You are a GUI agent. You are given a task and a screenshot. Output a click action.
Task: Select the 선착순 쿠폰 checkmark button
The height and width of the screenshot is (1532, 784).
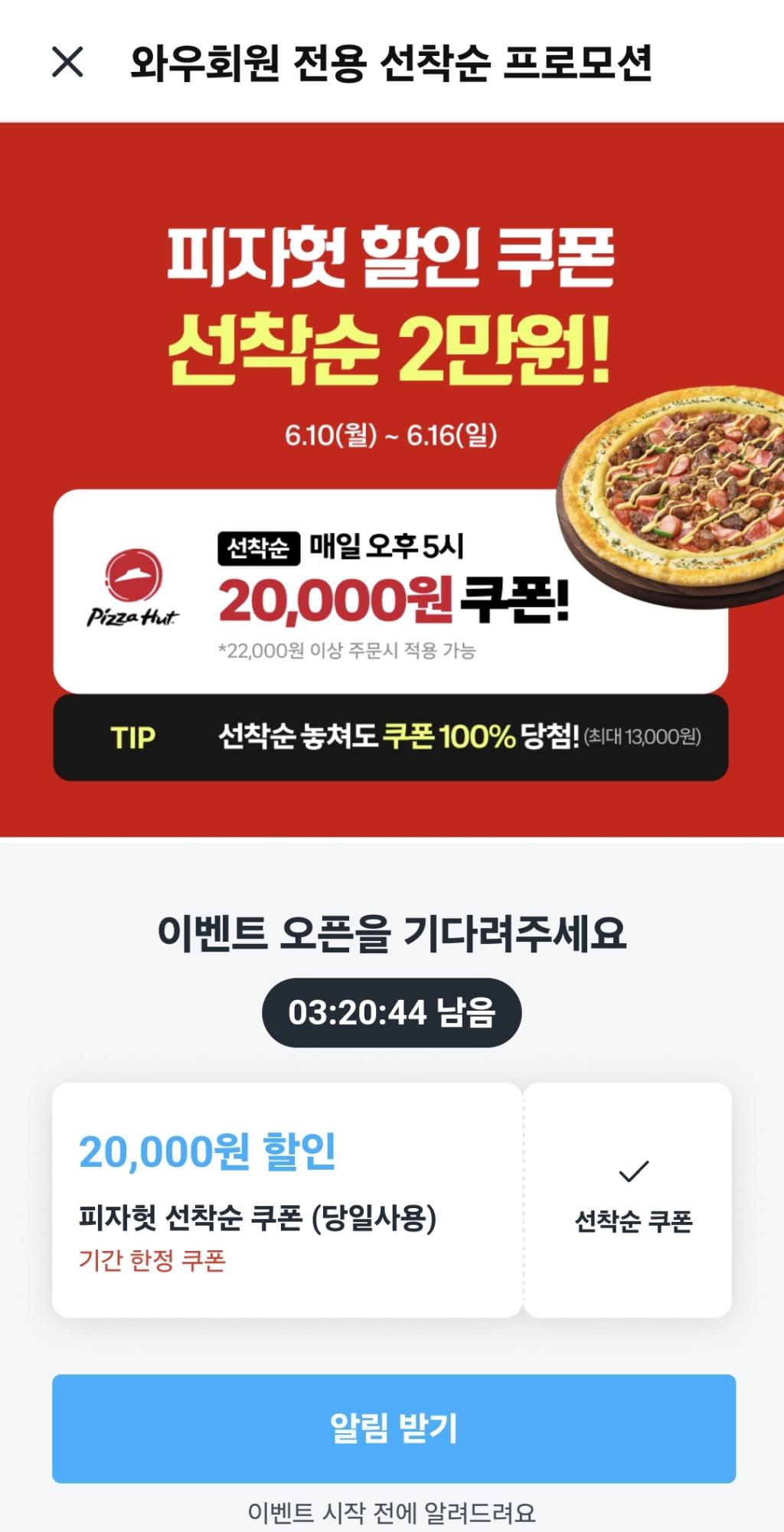pyautogui.click(x=632, y=1198)
